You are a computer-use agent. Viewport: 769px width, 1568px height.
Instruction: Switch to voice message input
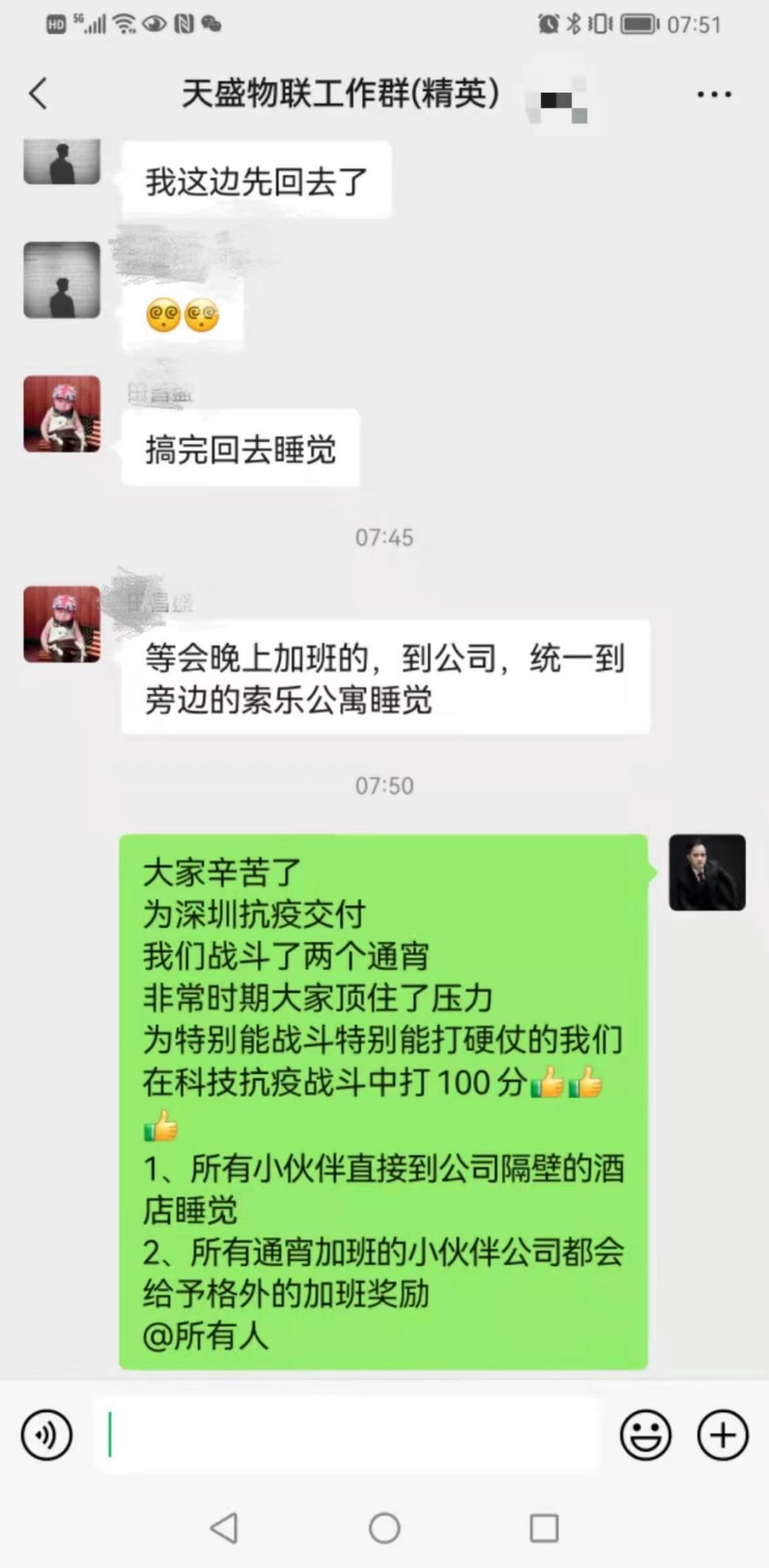coord(47,1435)
